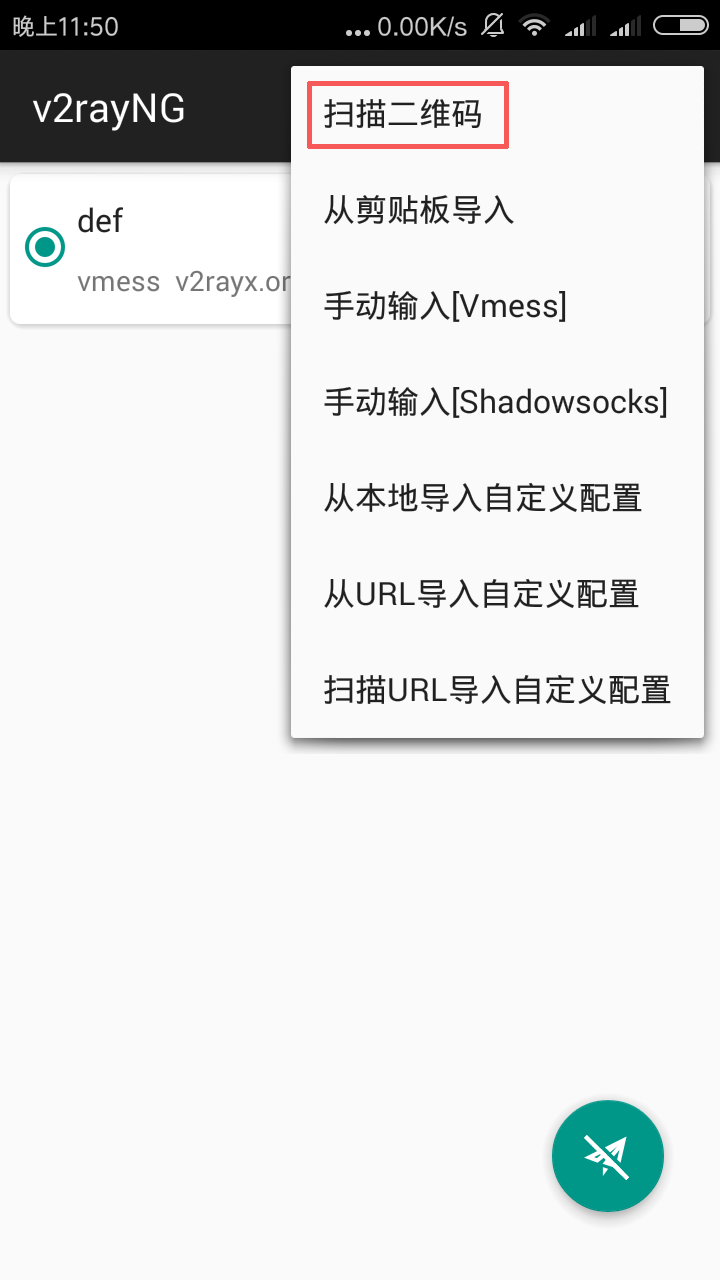This screenshot has width=720, height=1280.
Task: Select 扫描URL导入自定义配置
Action: [496, 690]
